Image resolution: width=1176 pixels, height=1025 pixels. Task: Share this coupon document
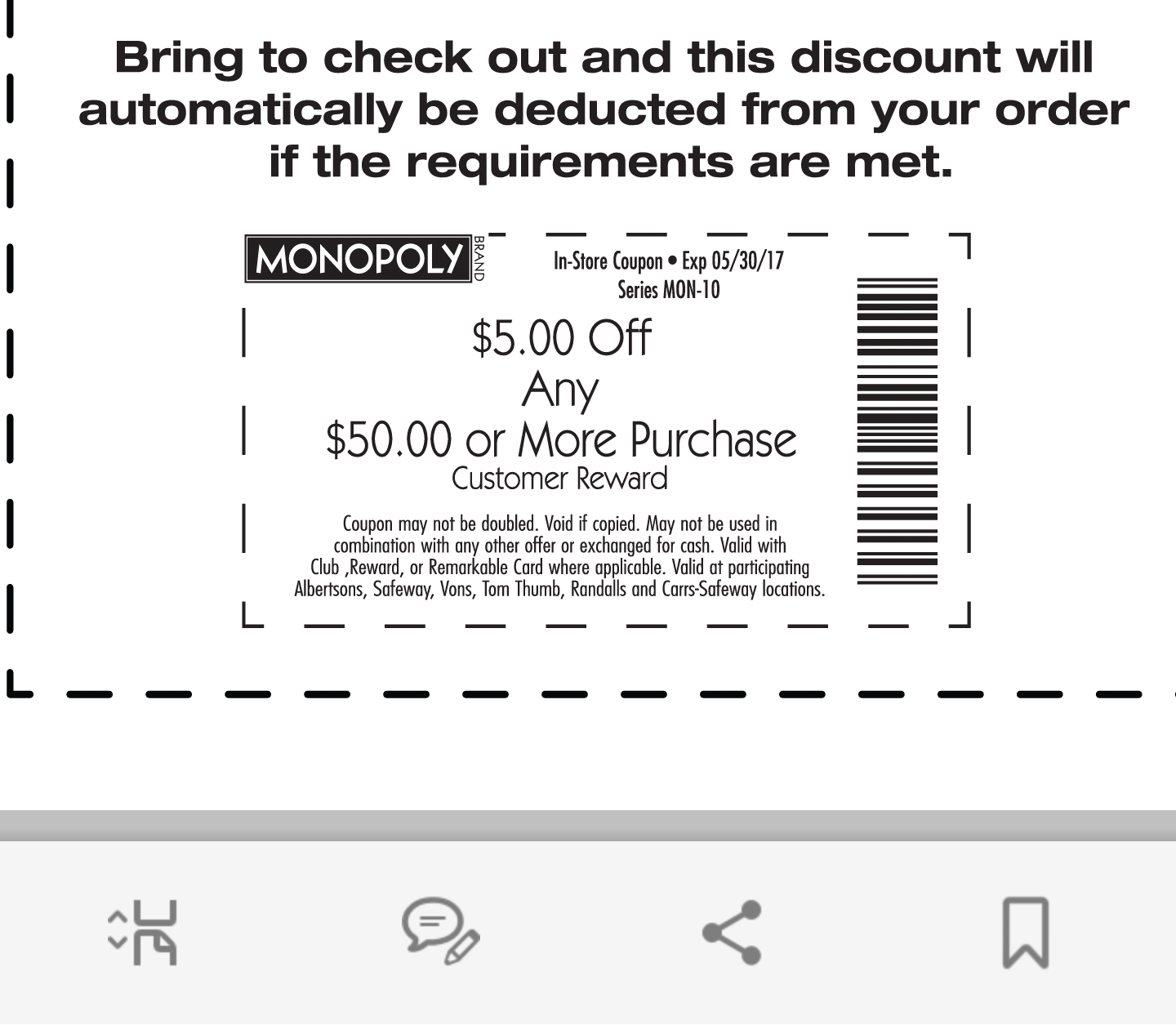733,933
